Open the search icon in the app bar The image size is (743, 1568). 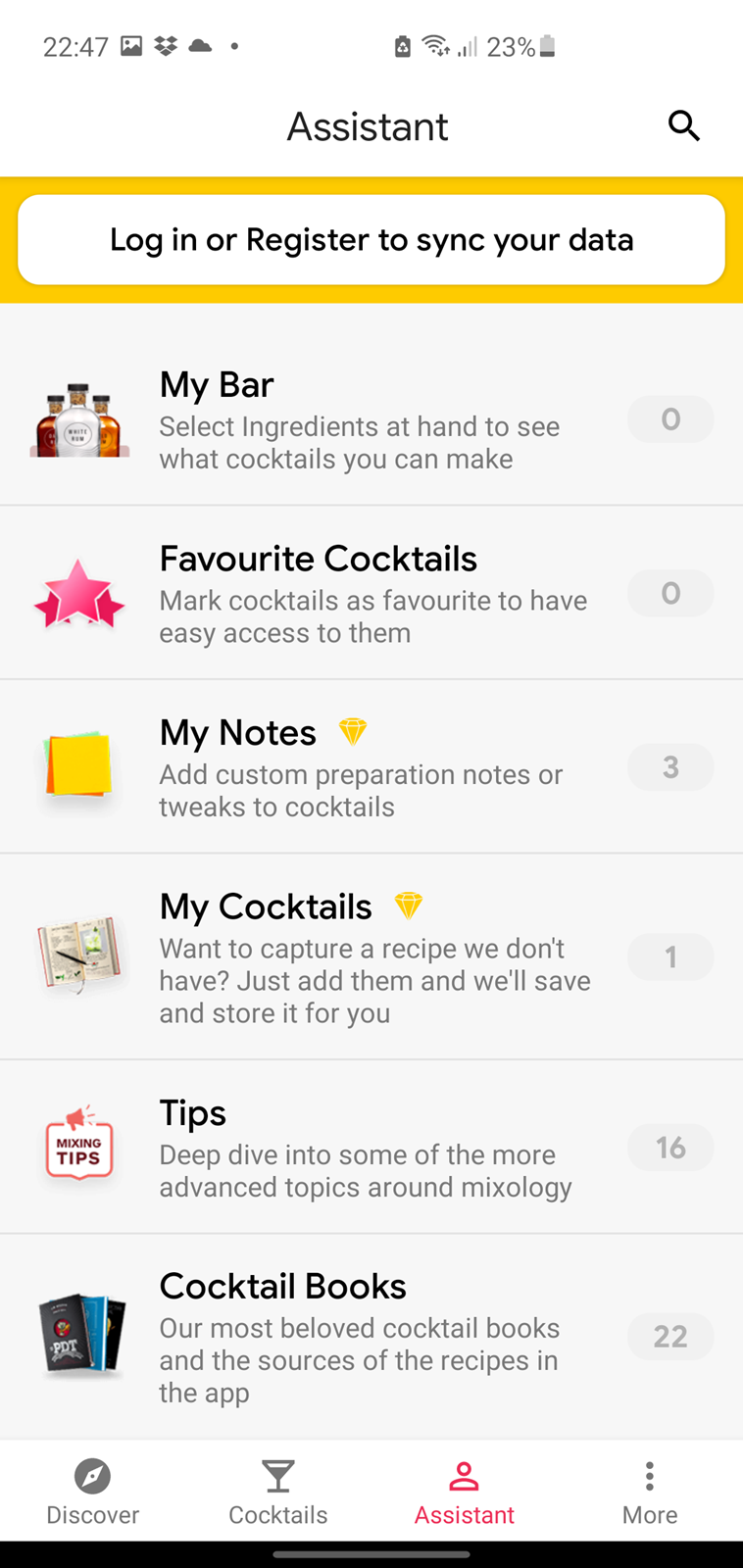[x=683, y=126]
